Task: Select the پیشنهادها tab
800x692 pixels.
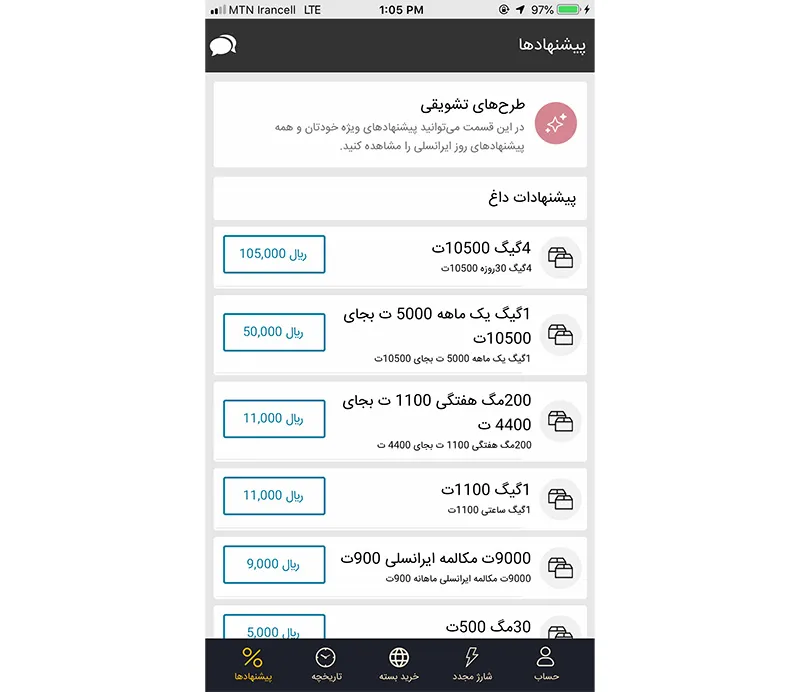Action: (253, 664)
